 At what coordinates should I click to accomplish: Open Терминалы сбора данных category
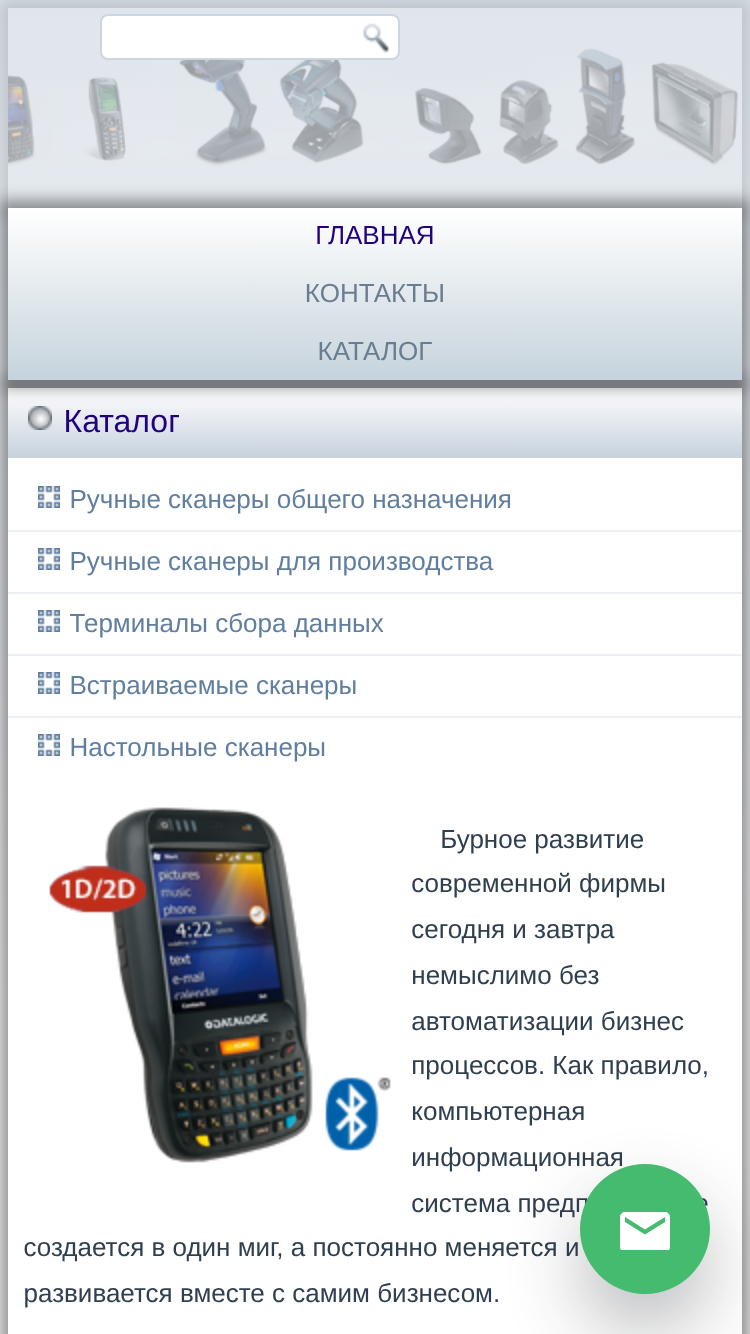click(227, 623)
